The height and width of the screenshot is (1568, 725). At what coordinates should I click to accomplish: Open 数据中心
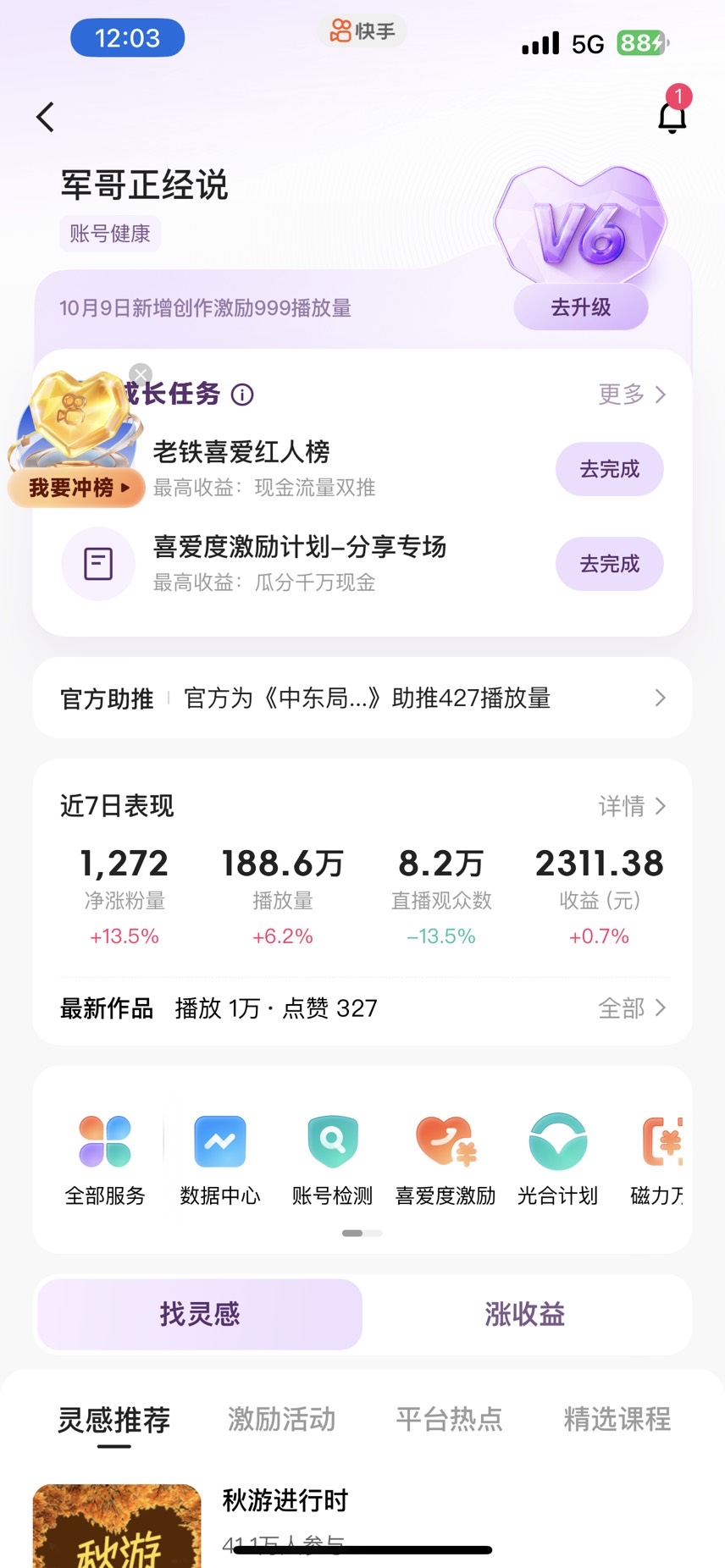click(x=219, y=1158)
